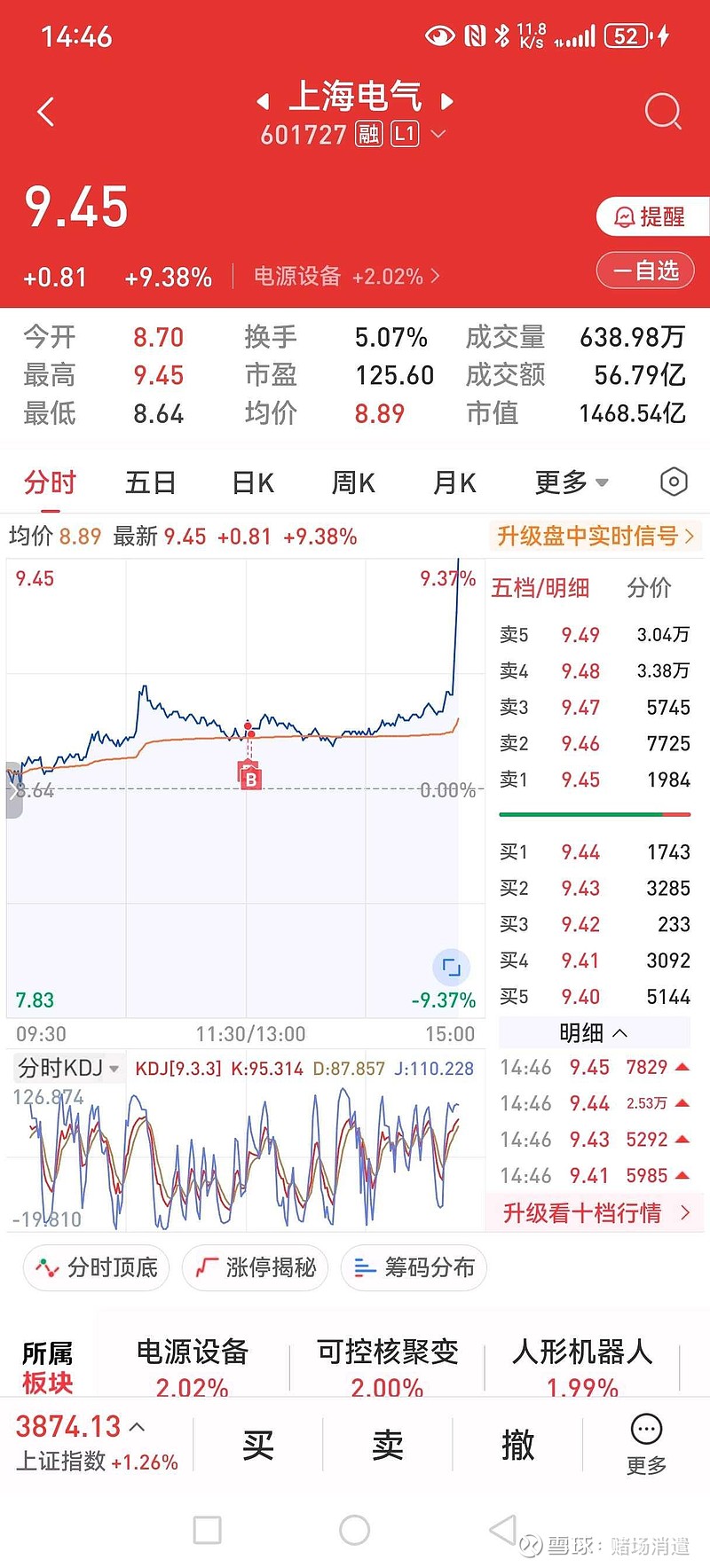Image resolution: width=710 pixels, height=1568 pixels.
Task: Expand the chart to fullscreen
Action: click(x=451, y=967)
